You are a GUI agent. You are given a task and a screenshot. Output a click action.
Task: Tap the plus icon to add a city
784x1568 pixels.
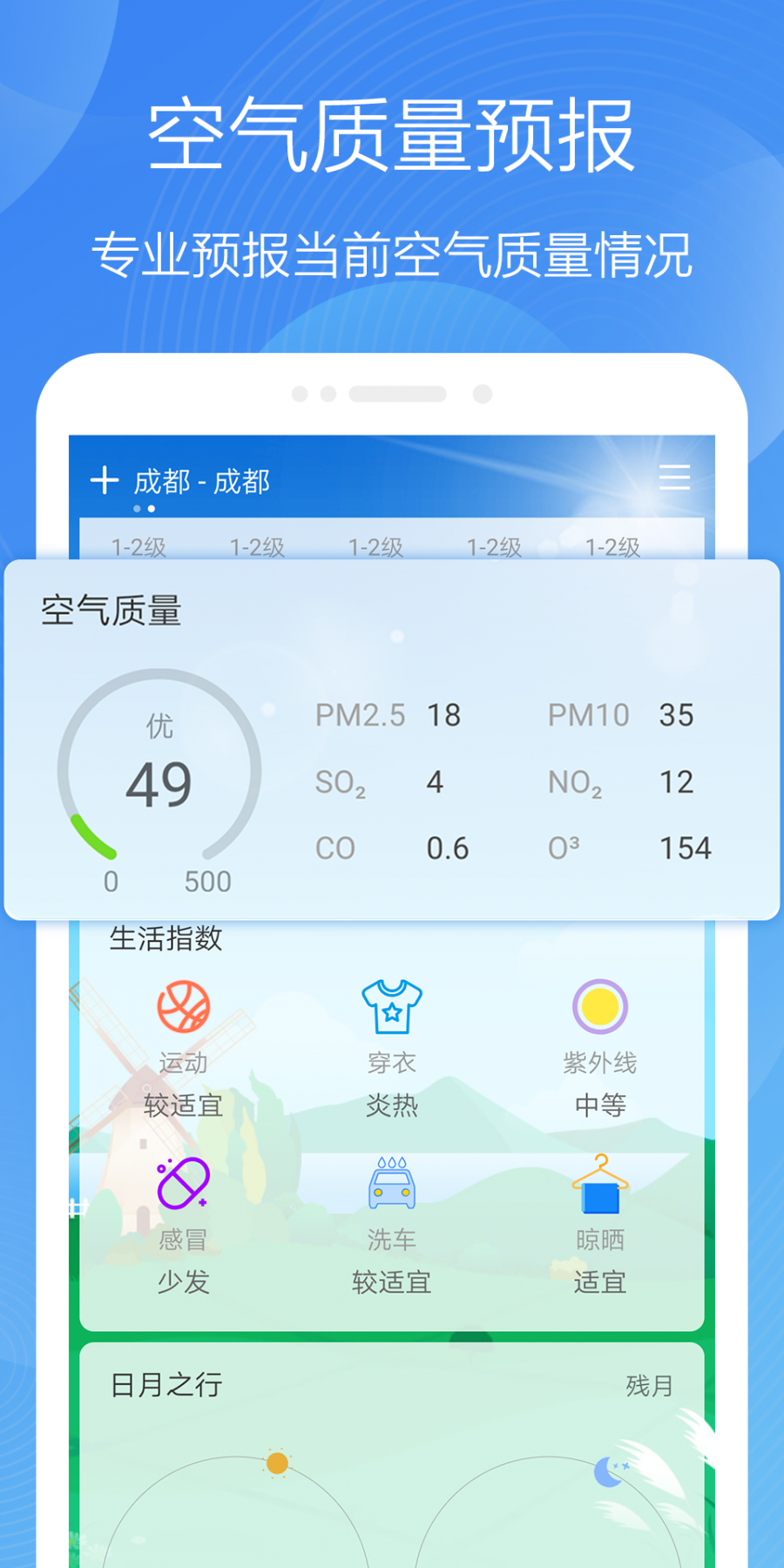click(104, 480)
